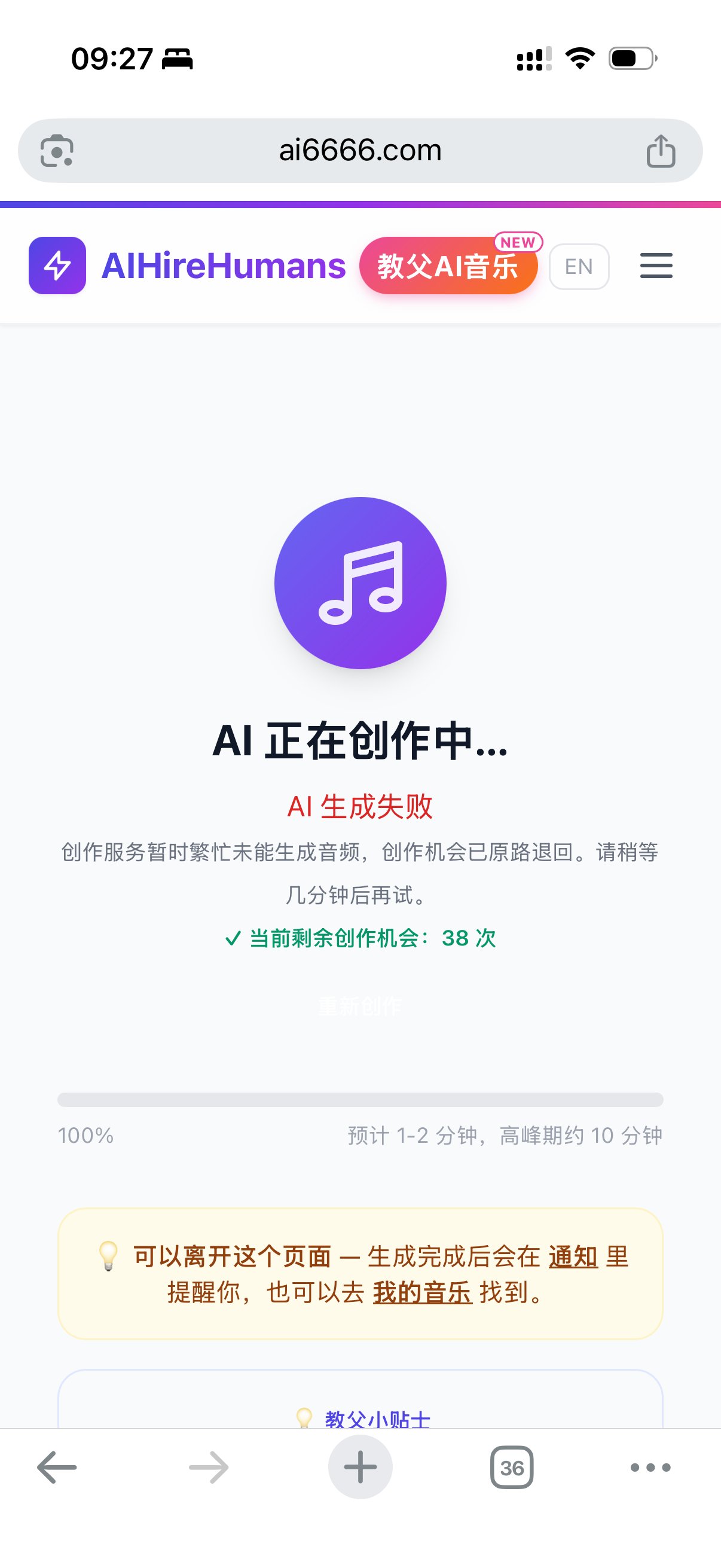
Task: Tap the browser address bar ai6666.com
Action: click(x=360, y=150)
